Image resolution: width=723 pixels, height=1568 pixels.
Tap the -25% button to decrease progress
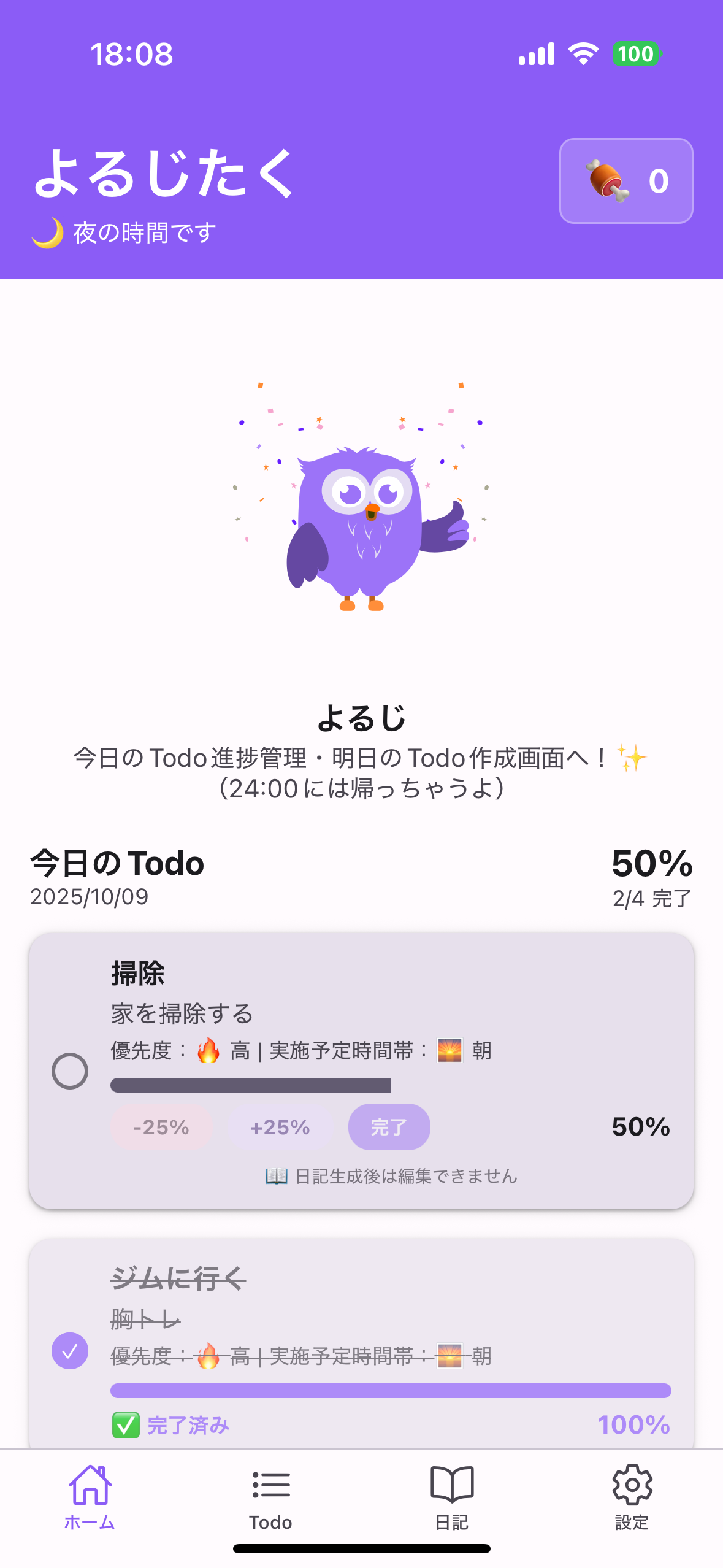[x=161, y=1127]
